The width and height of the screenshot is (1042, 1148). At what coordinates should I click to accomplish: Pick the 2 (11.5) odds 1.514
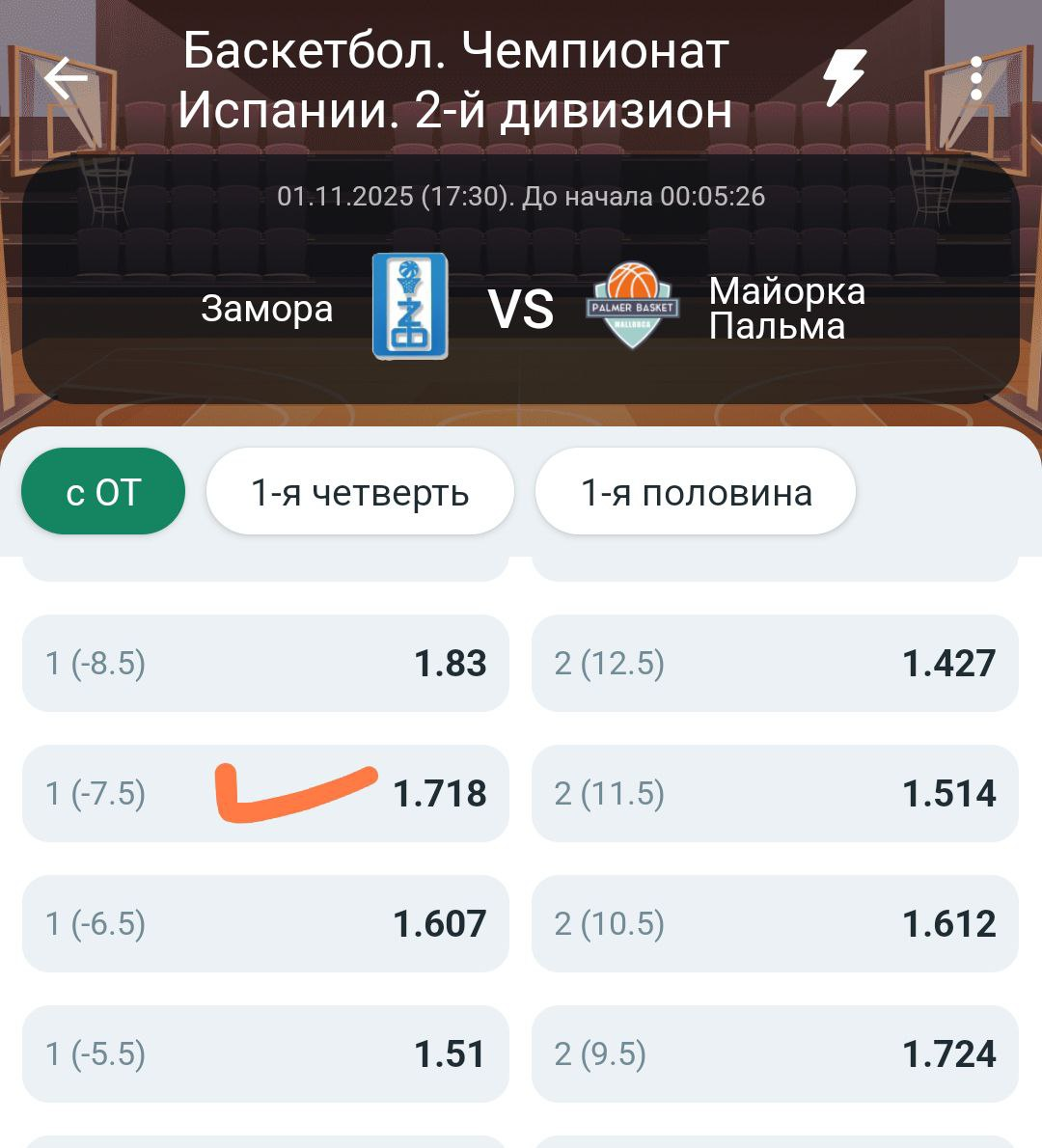pyautogui.click(x=775, y=794)
